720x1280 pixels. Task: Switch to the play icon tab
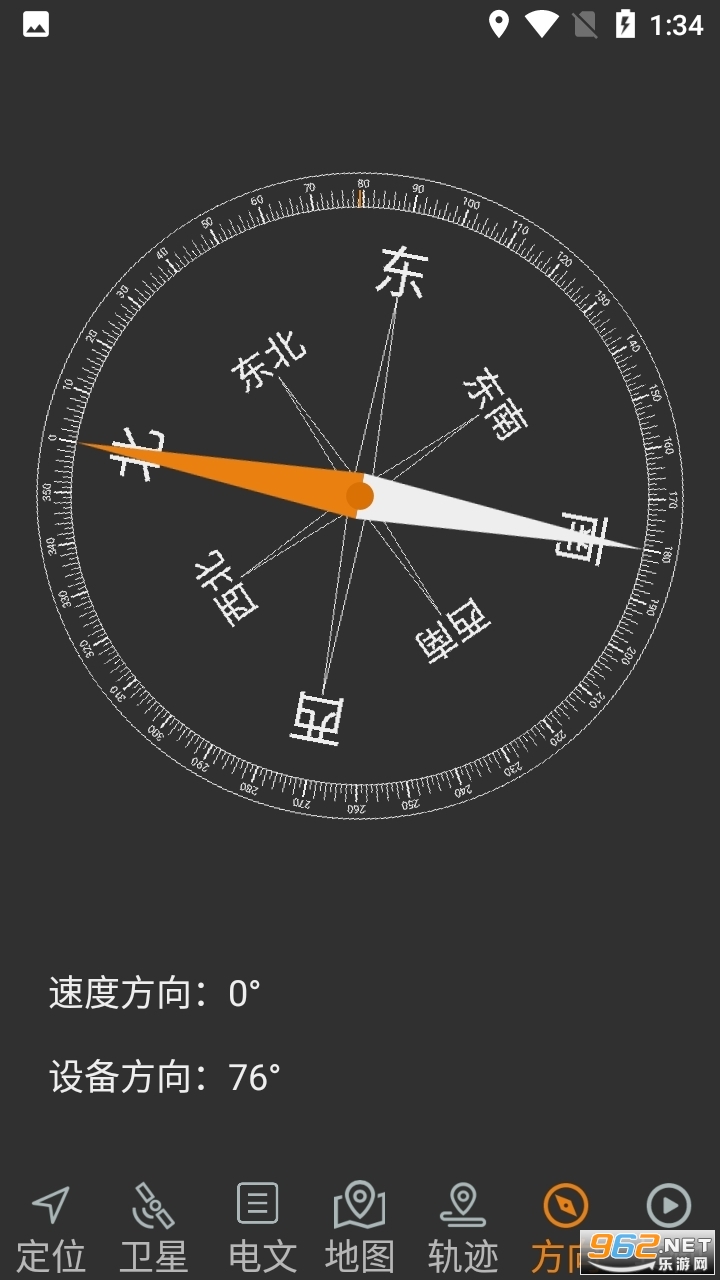pos(668,1208)
